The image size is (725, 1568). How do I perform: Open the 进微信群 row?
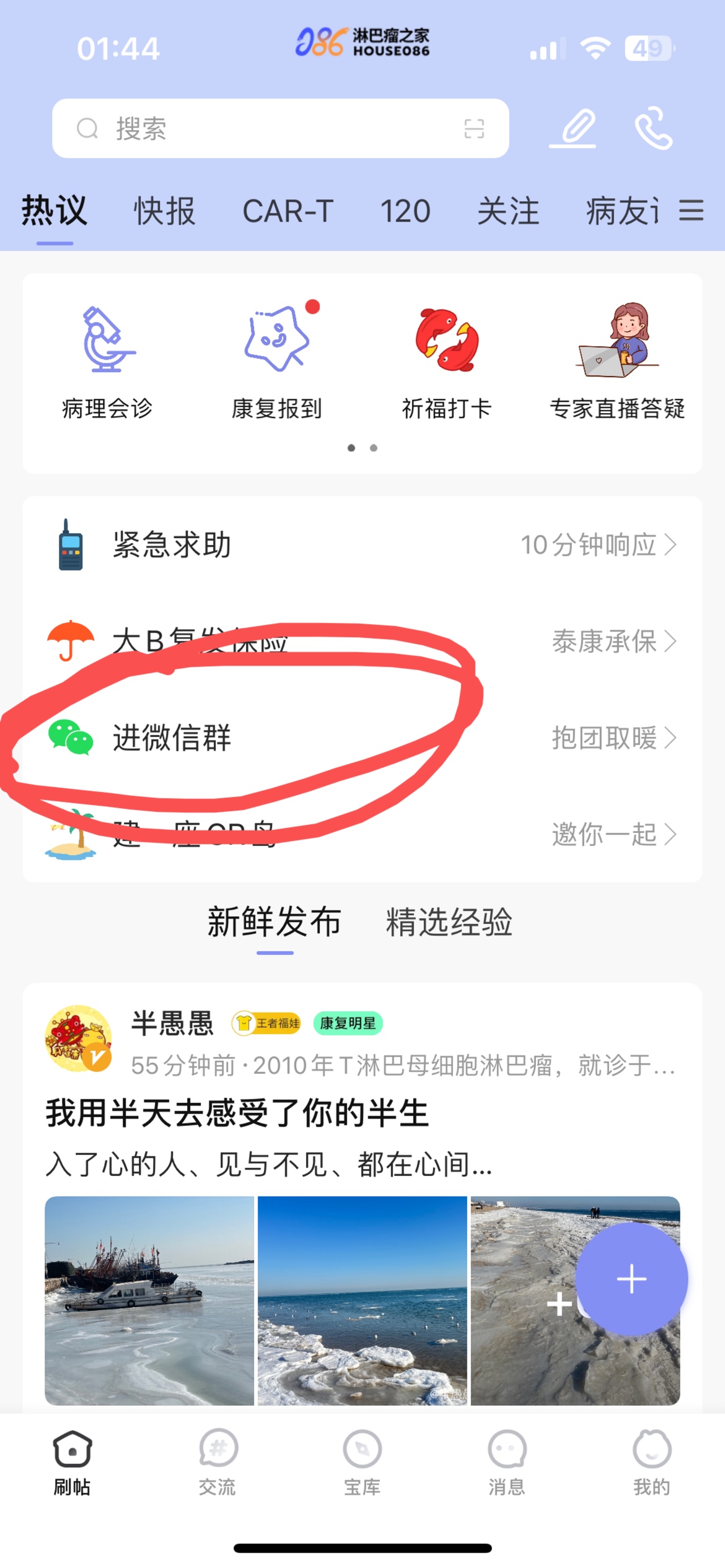point(362,738)
